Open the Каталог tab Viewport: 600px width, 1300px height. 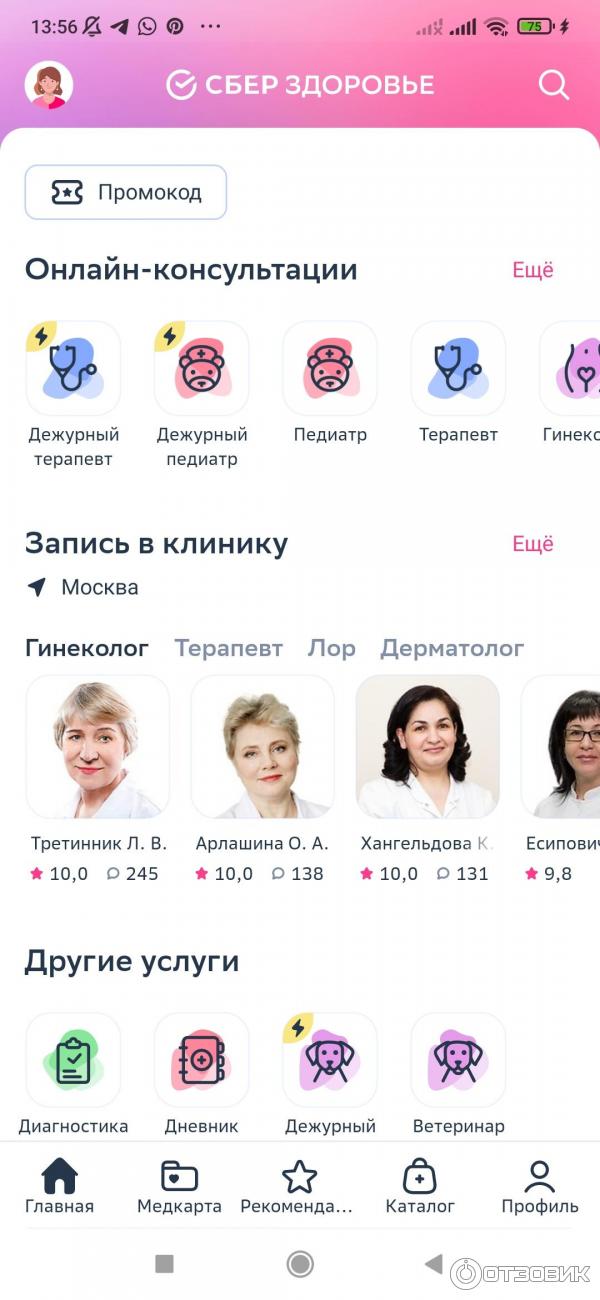[420, 1187]
